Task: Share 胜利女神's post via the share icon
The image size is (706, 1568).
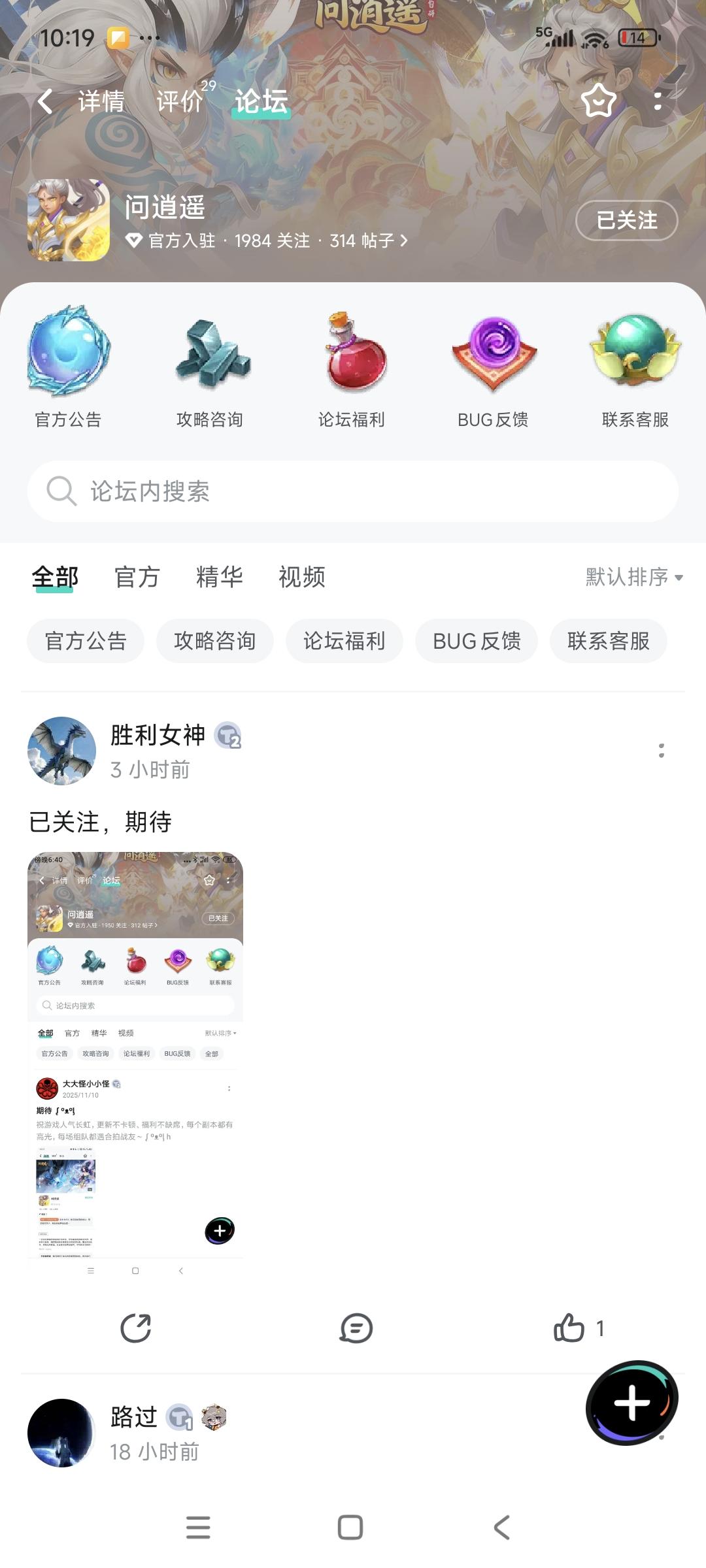Action: pyautogui.click(x=135, y=1328)
